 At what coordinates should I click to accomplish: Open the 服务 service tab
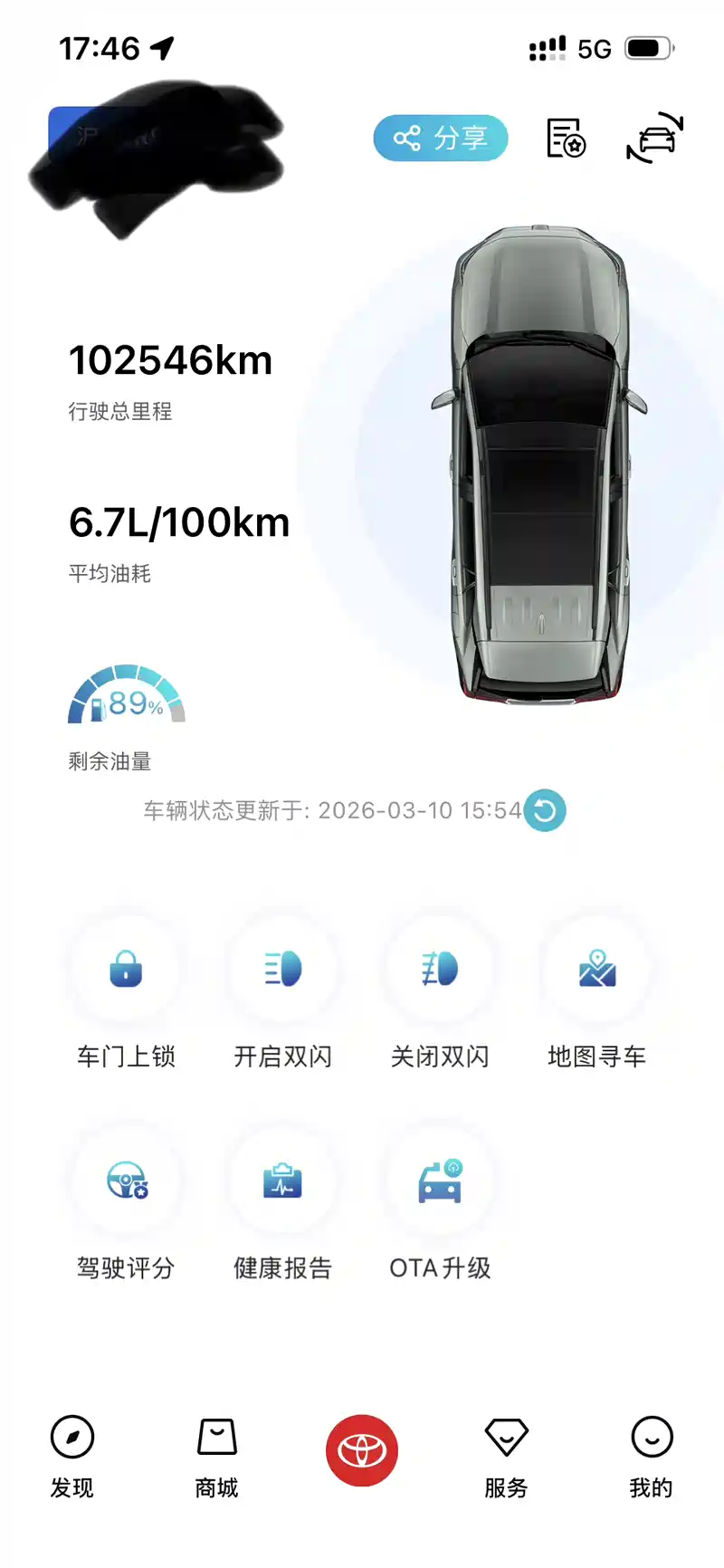[x=506, y=1456]
